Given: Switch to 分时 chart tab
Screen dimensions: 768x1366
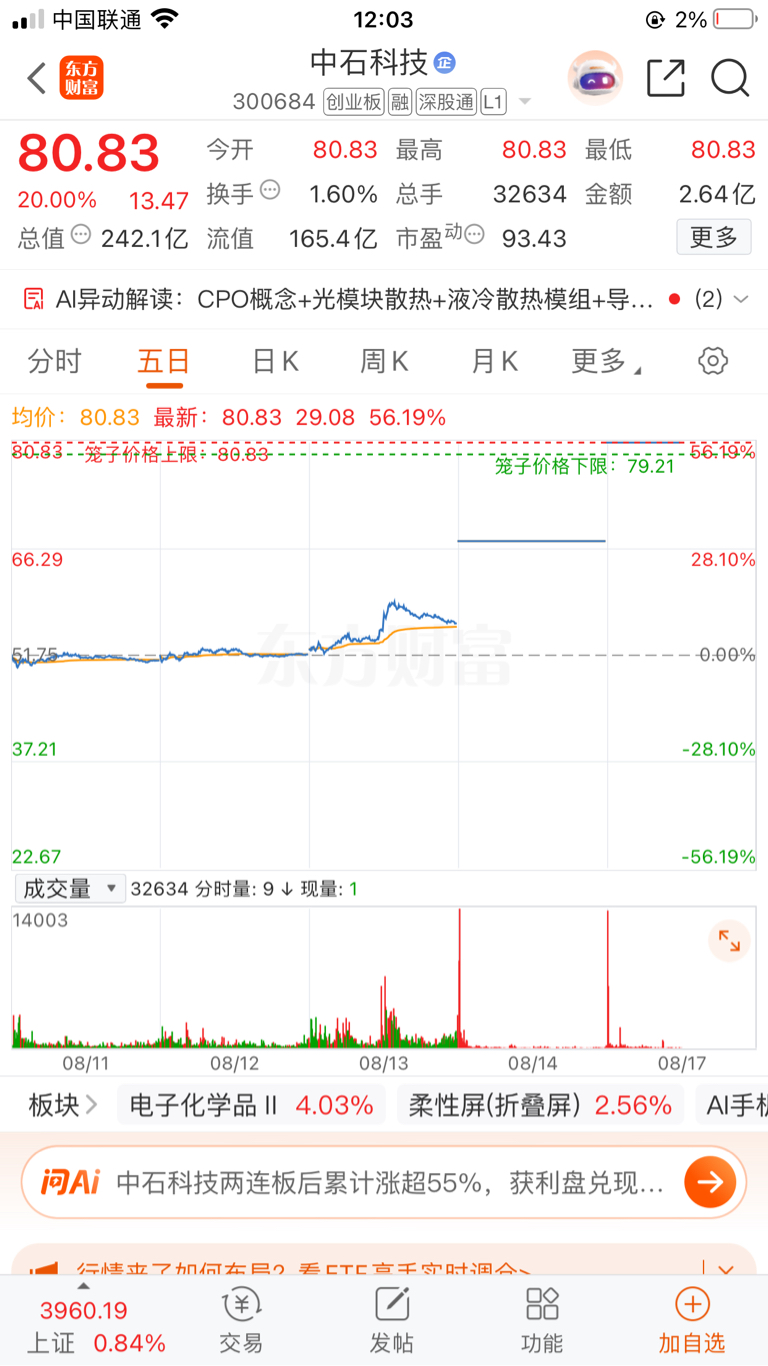Looking at the screenshot, I should pyautogui.click(x=55, y=361).
